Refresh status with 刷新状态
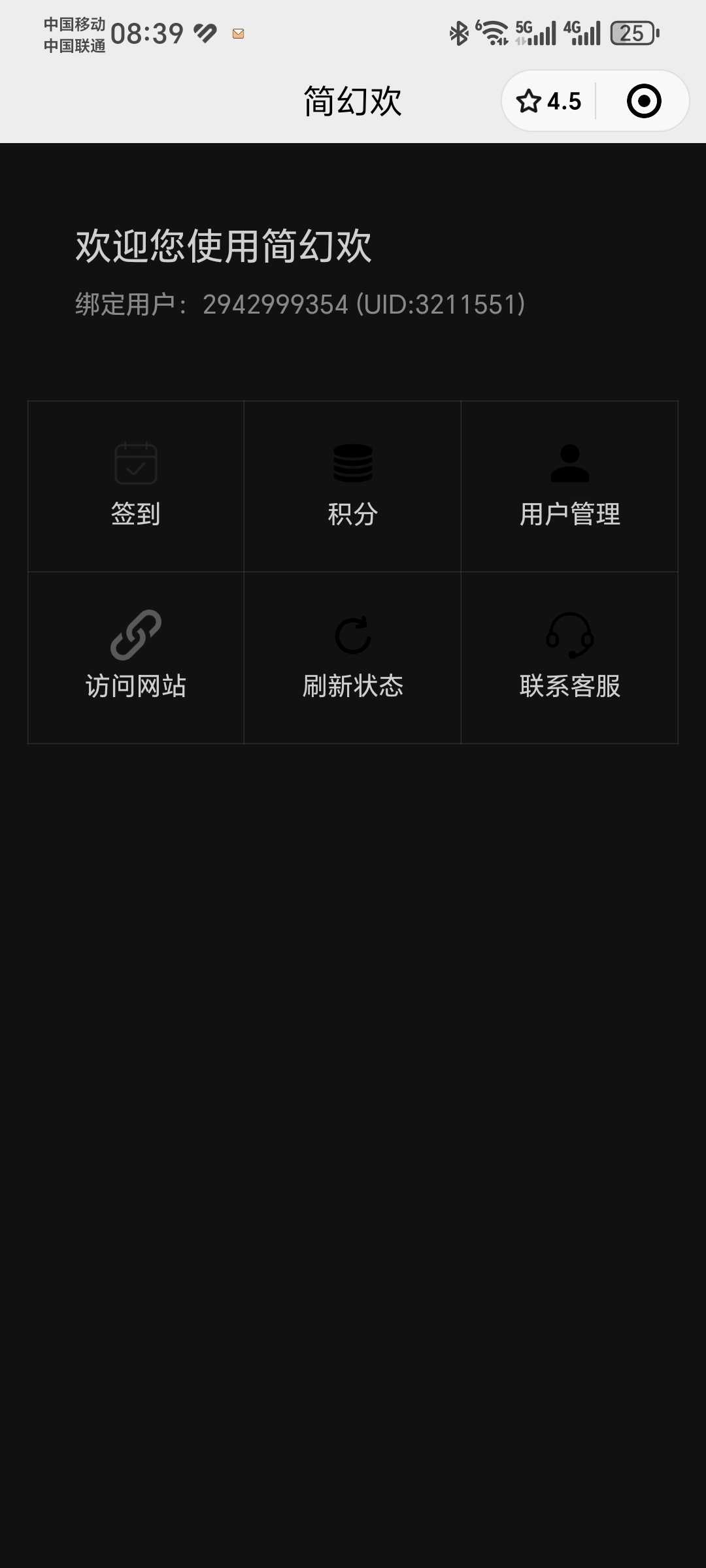This screenshot has height=1568, width=706. tap(352, 657)
